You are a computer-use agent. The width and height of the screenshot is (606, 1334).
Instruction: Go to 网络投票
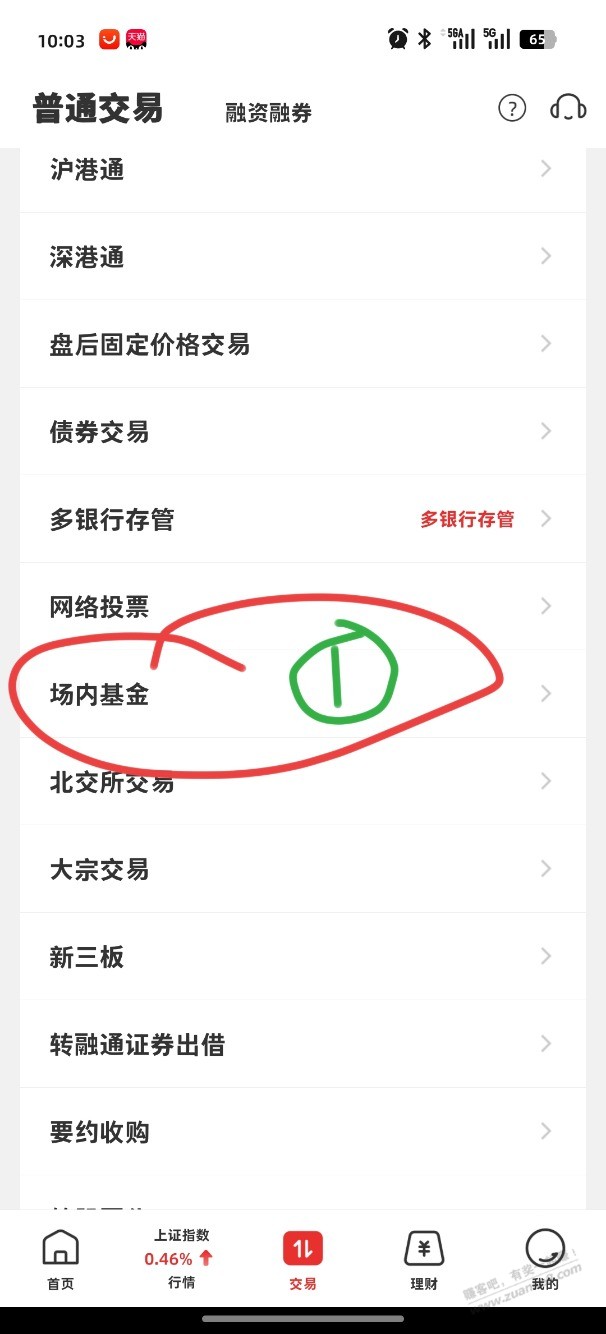pos(300,606)
